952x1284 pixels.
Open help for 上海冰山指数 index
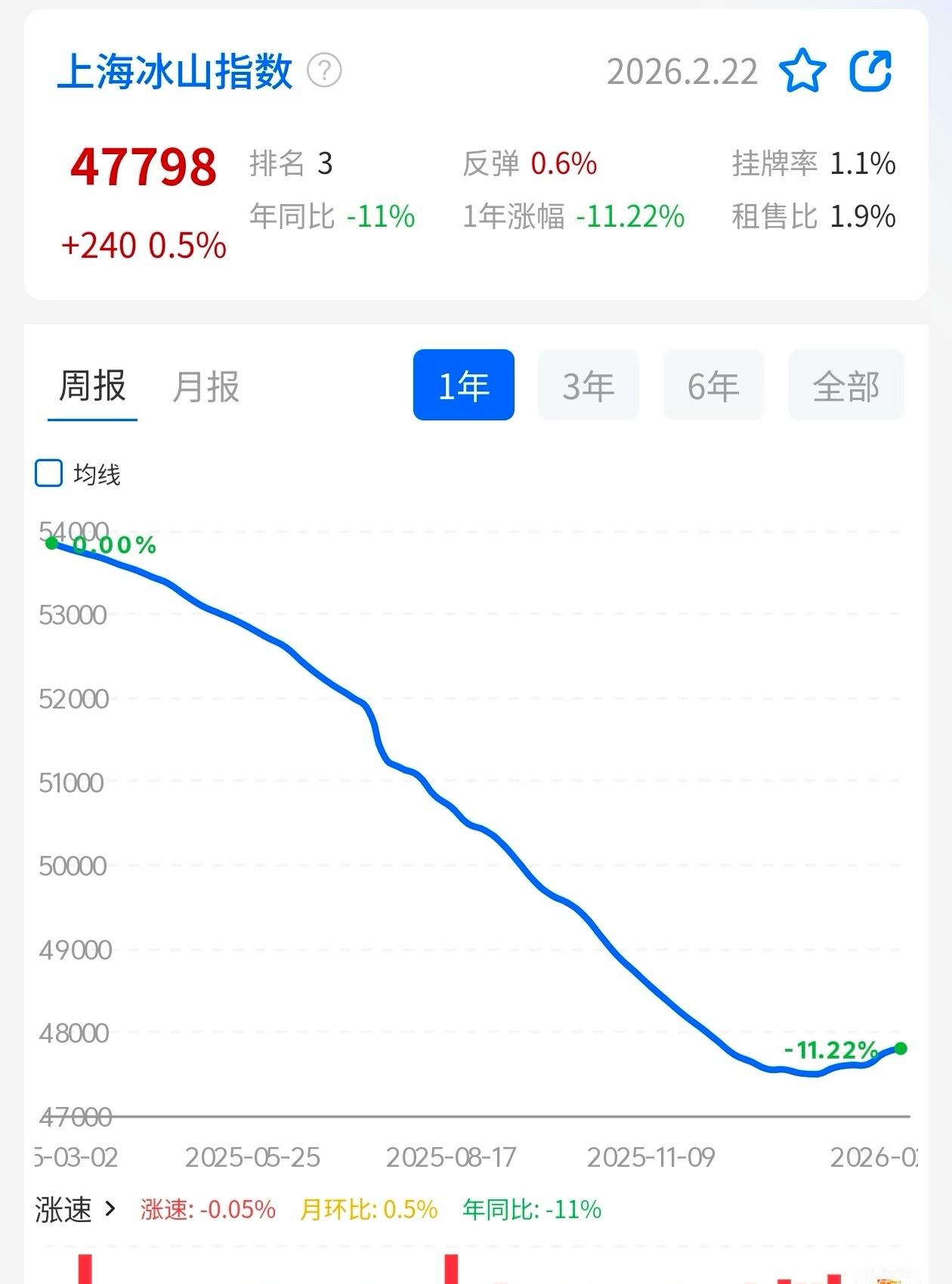(x=323, y=72)
